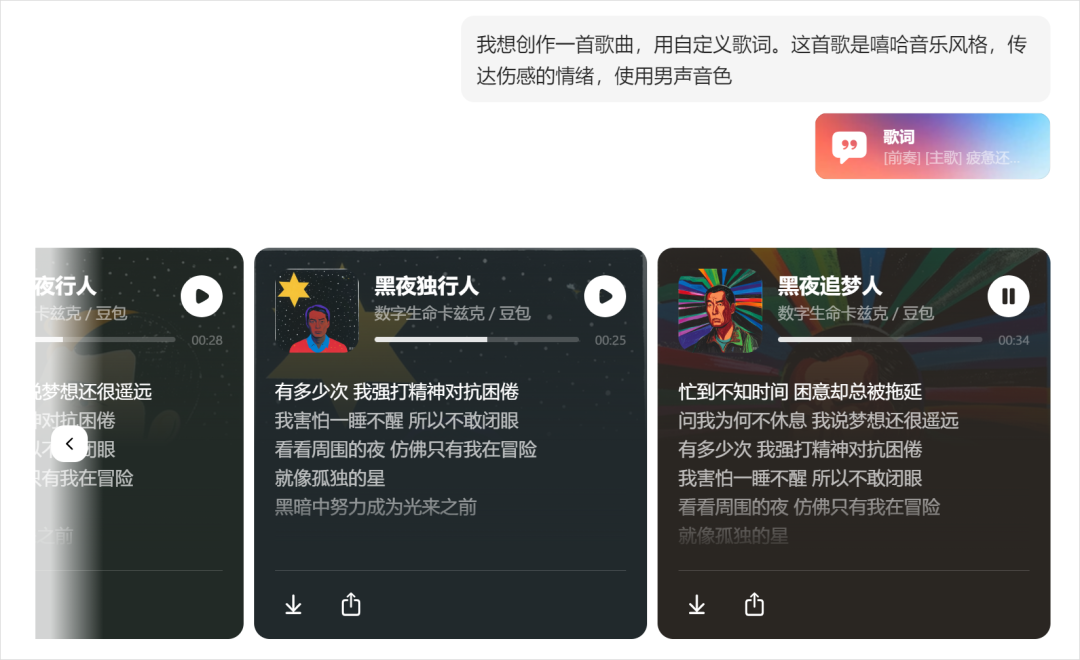Download the 黑夜独行人 song
Screen dimensions: 1080x660
click(x=293, y=605)
